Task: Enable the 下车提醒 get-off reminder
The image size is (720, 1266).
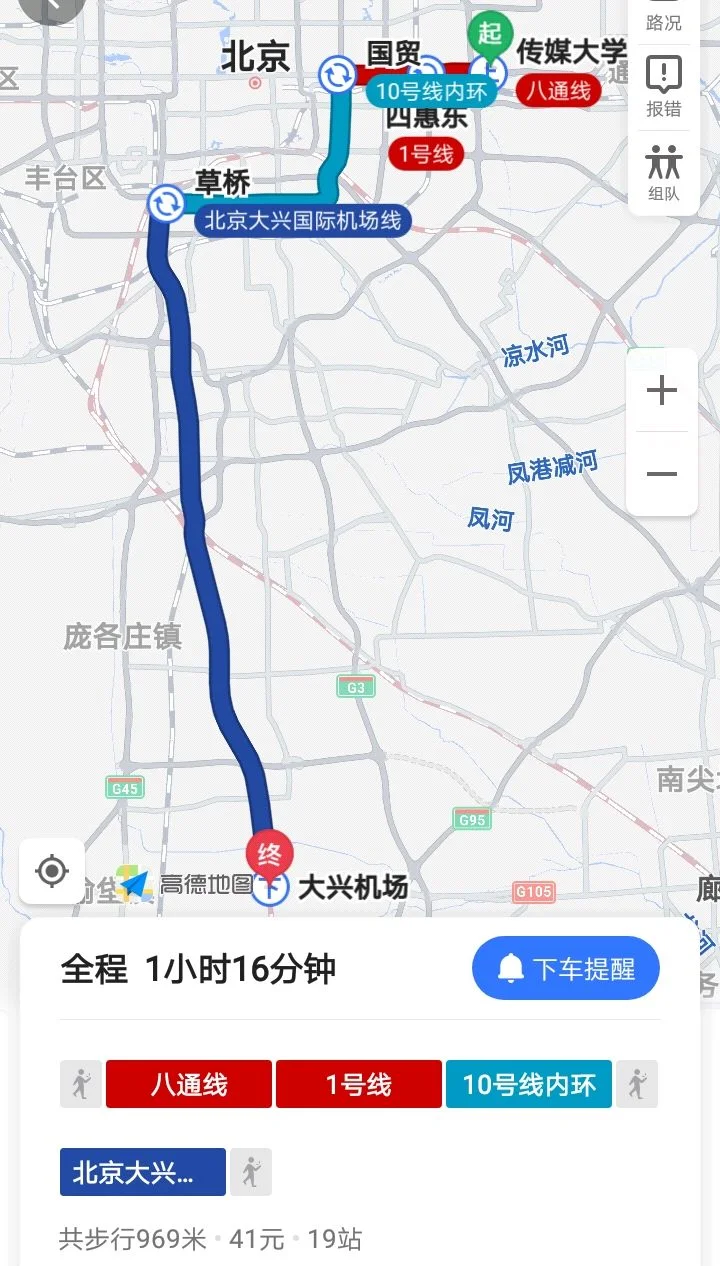Action: [565, 967]
